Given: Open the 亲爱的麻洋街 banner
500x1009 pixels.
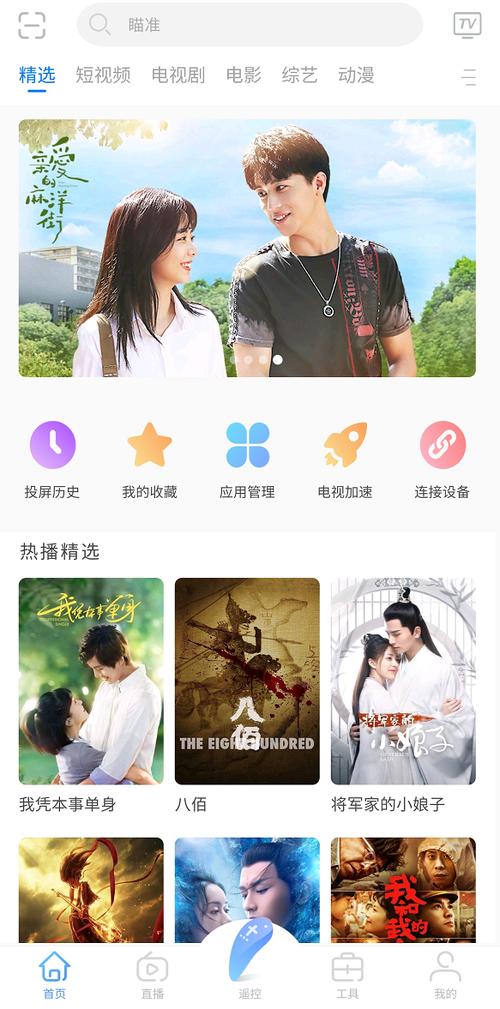Looking at the screenshot, I should pos(247,248).
